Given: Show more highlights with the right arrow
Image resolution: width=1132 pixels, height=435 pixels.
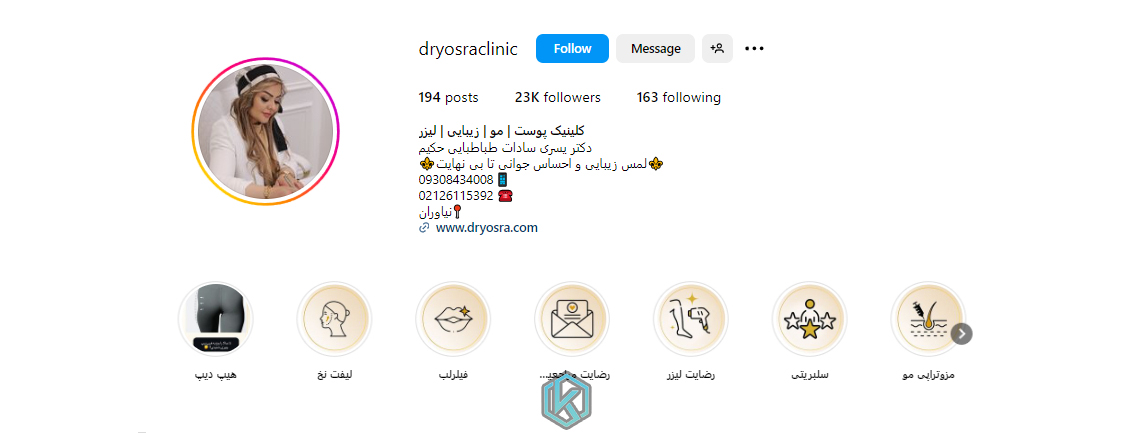Looking at the screenshot, I should pyautogui.click(x=962, y=334).
